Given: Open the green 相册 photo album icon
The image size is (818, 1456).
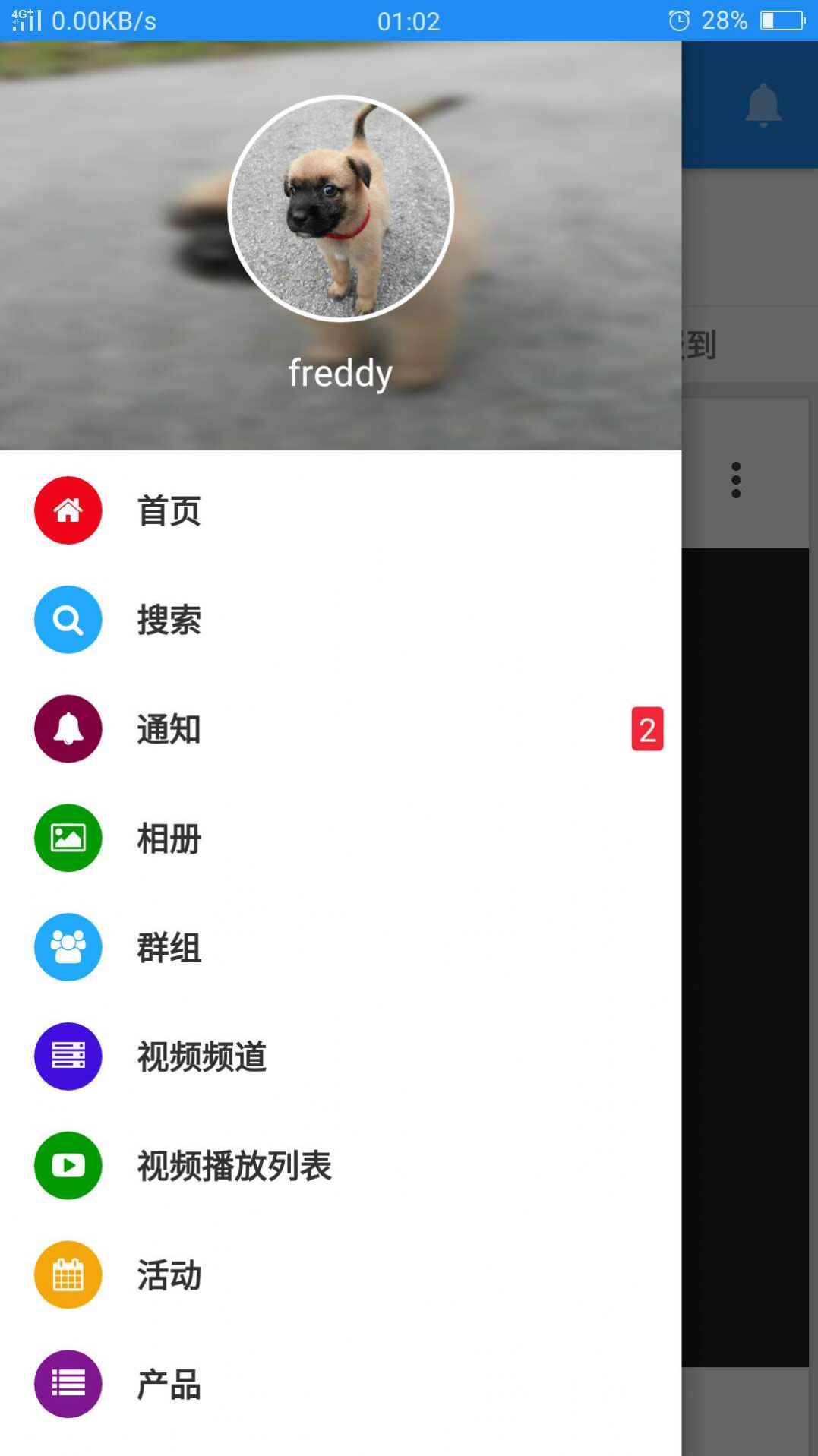Looking at the screenshot, I should 68,839.
